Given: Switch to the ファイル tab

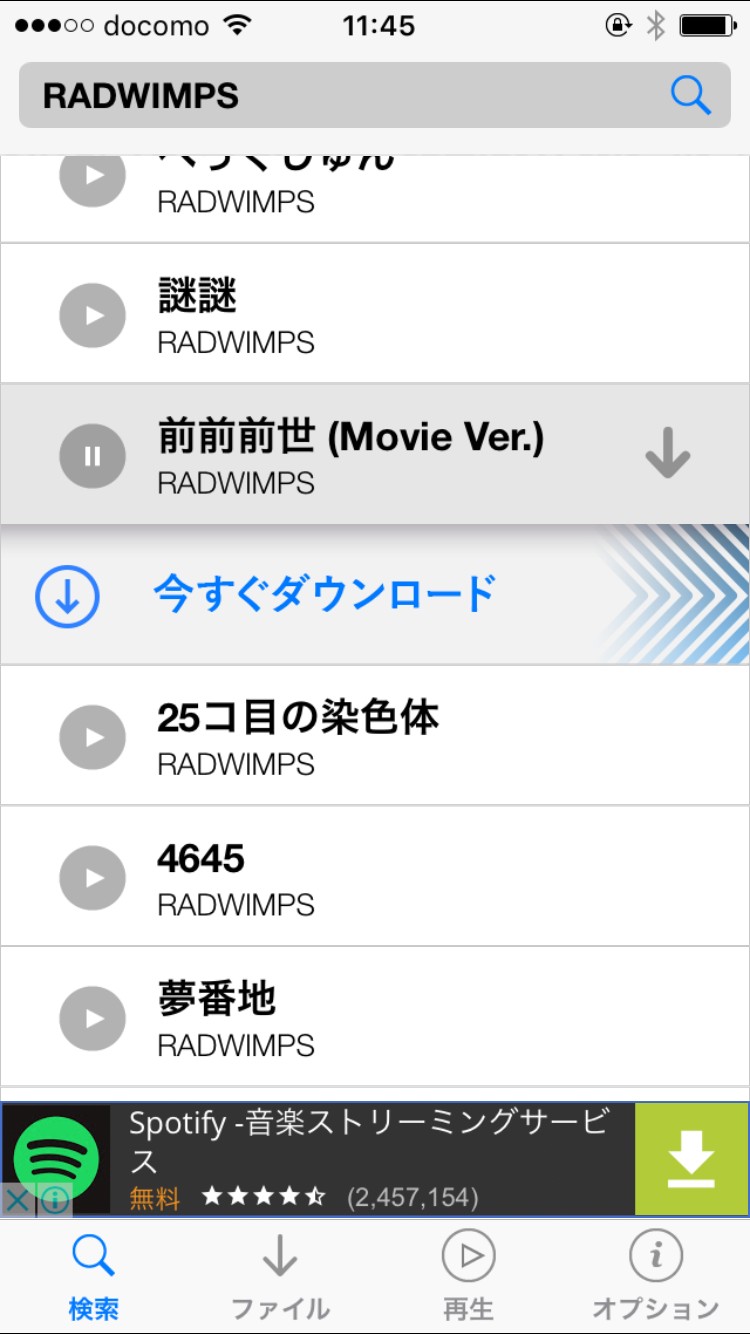Looking at the screenshot, I should tap(280, 1277).
